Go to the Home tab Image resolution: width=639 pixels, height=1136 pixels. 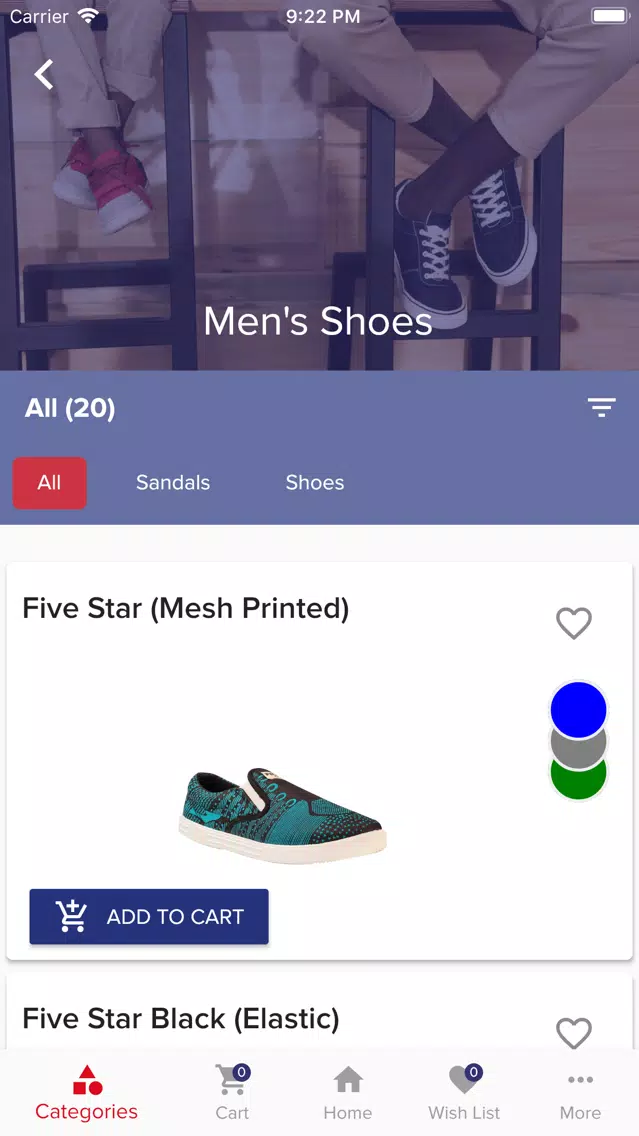click(348, 1093)
